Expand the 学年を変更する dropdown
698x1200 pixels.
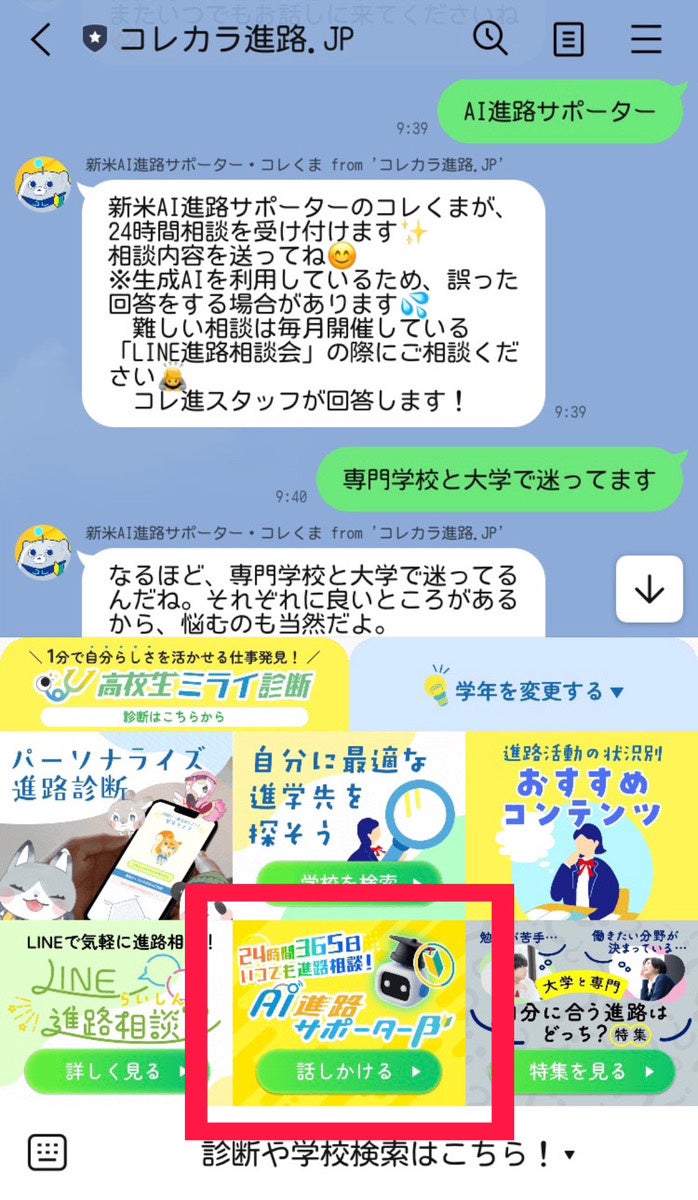[x=524, y=690]
